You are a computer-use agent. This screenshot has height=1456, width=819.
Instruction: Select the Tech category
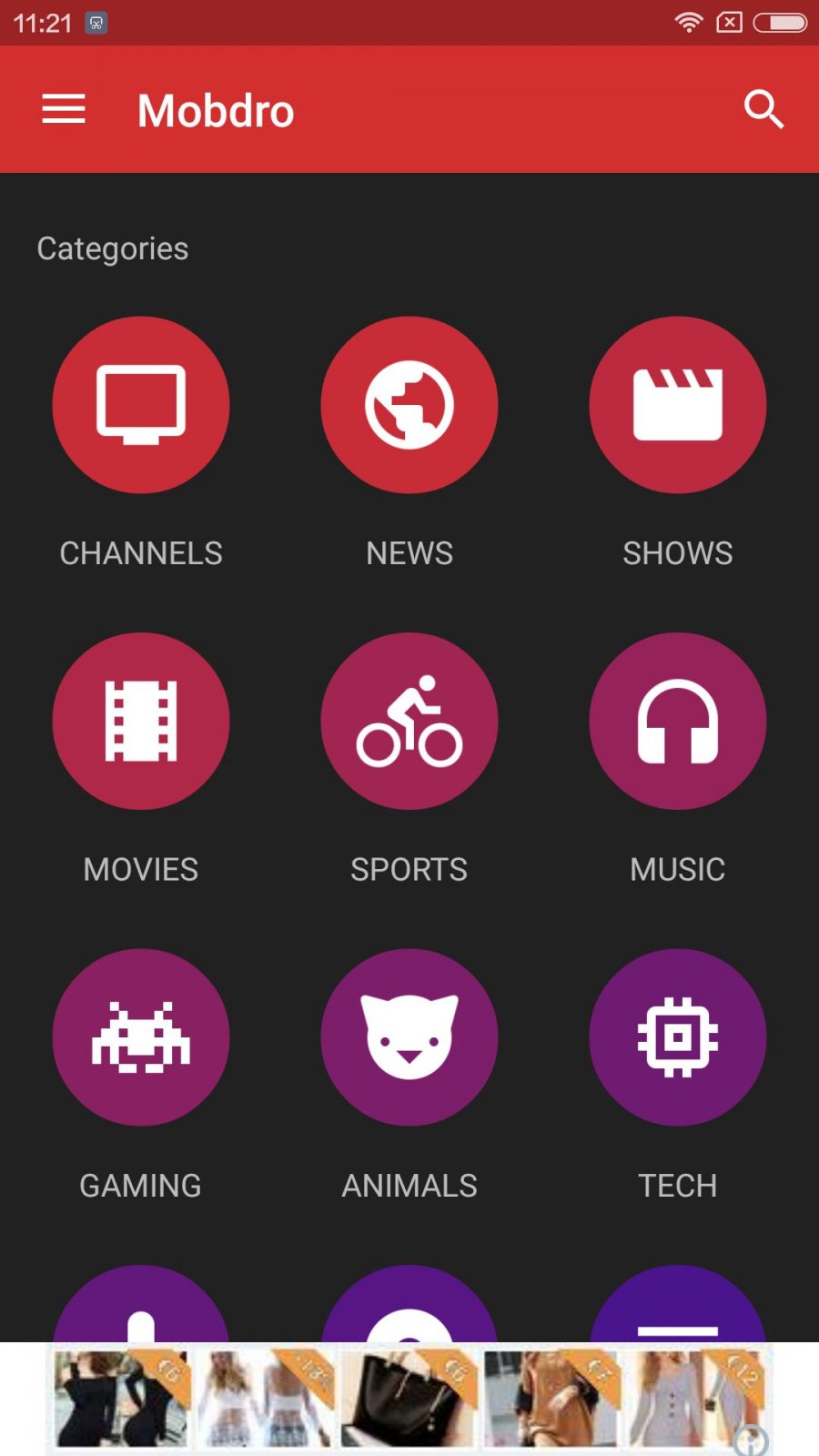coord(678,1037)
